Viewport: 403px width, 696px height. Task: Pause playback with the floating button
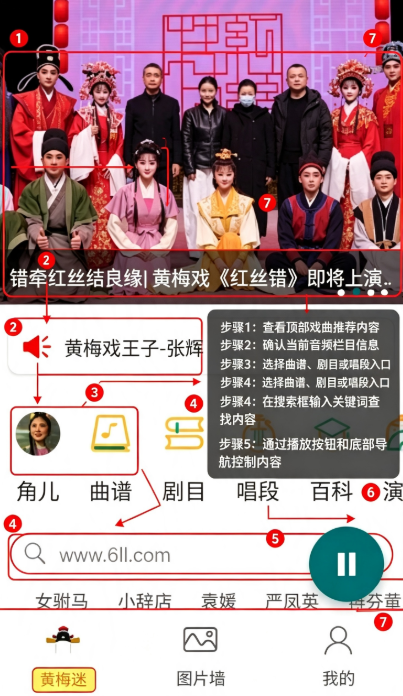(x=347, y=564)
